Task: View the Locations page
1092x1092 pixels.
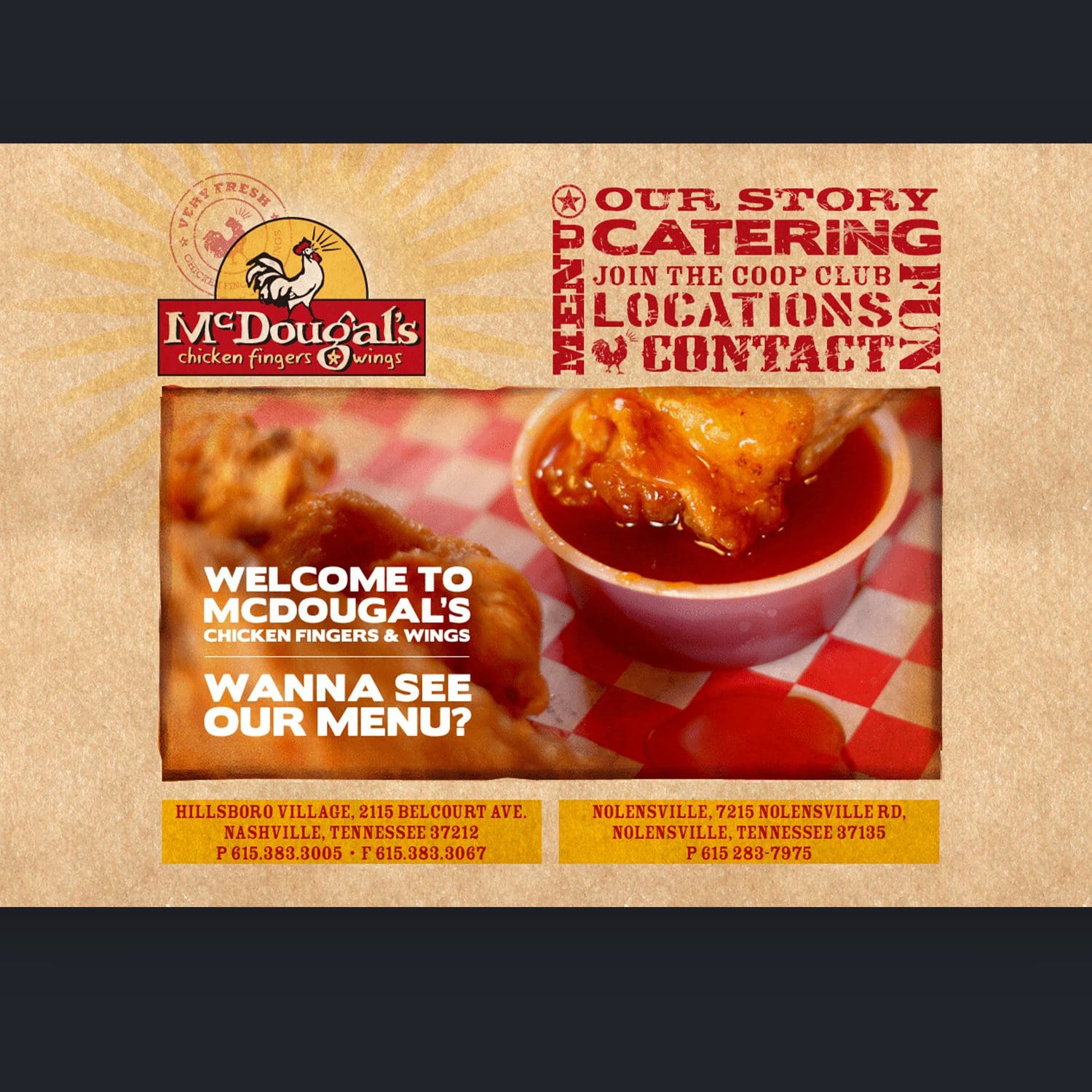Action: (x=743, y=310)
